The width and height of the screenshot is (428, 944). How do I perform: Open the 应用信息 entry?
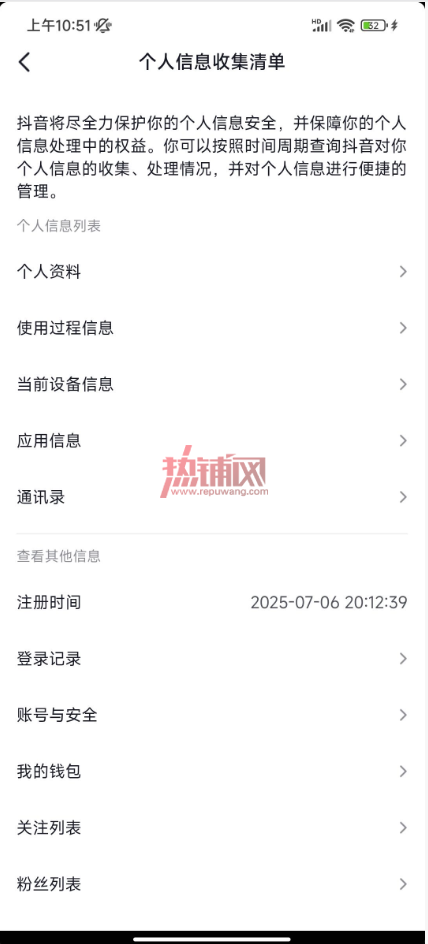point(214,441)
